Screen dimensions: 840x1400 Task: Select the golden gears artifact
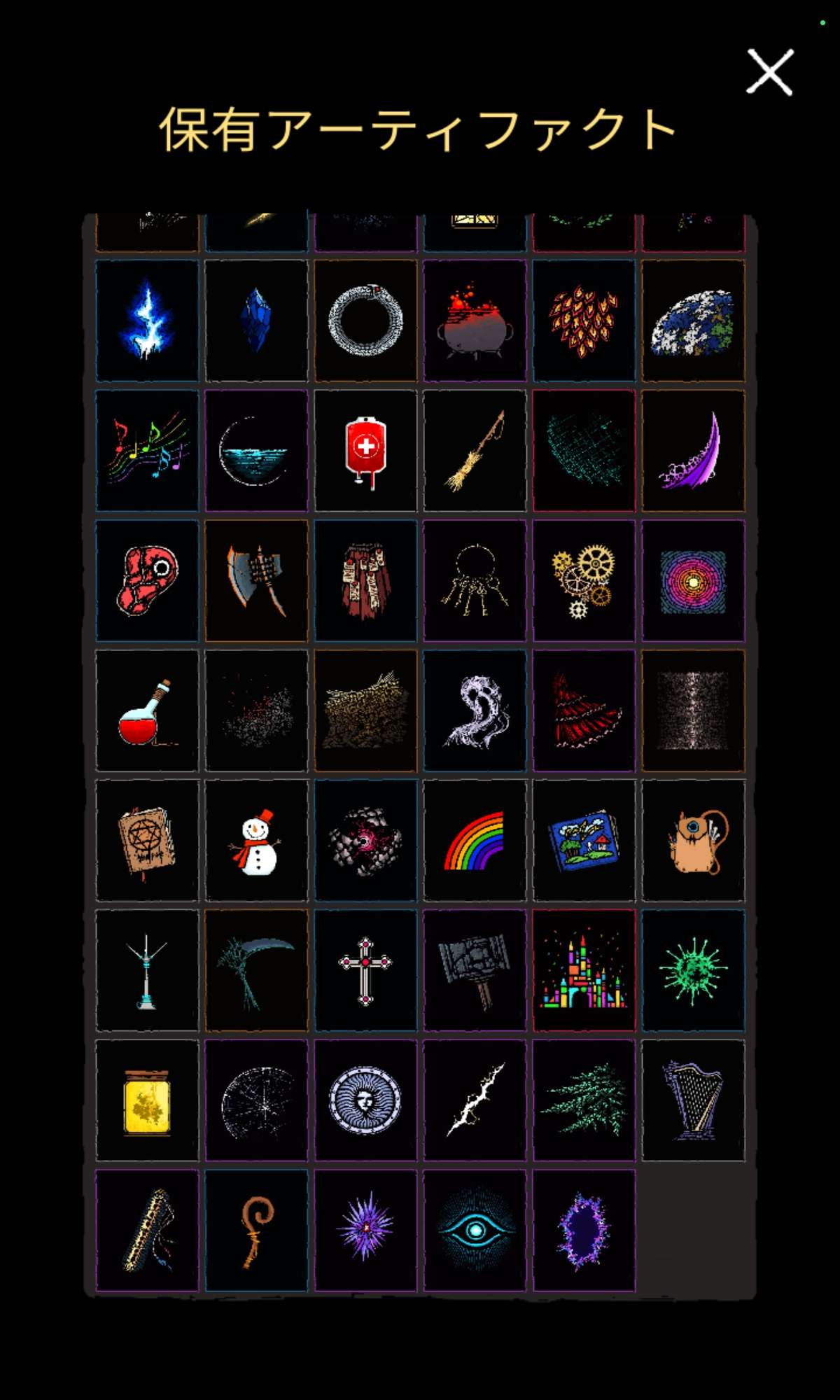point(584,580)
